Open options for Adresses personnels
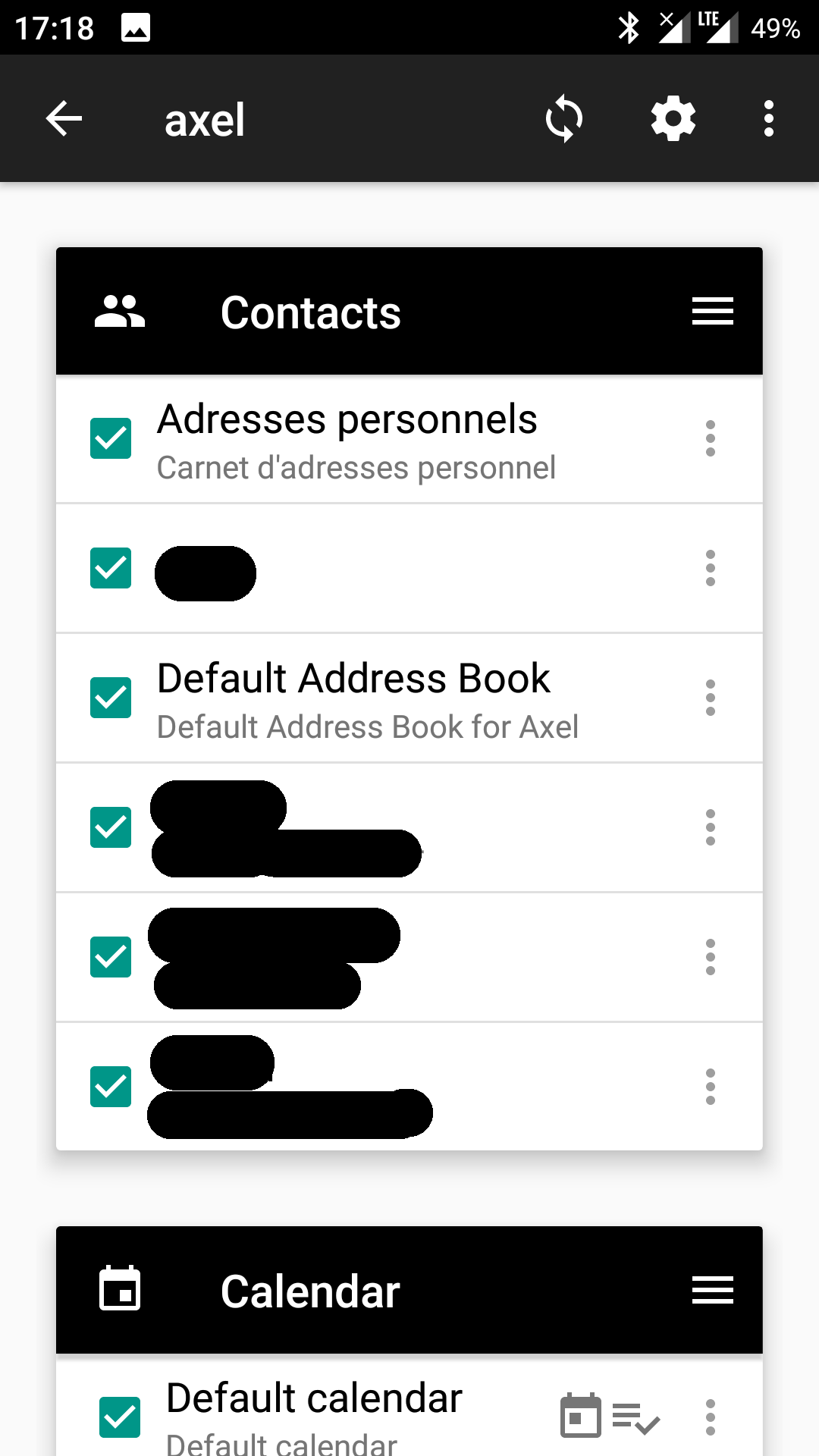The height and width of the screenshot is (1456, 819). (x=711, y=438)
